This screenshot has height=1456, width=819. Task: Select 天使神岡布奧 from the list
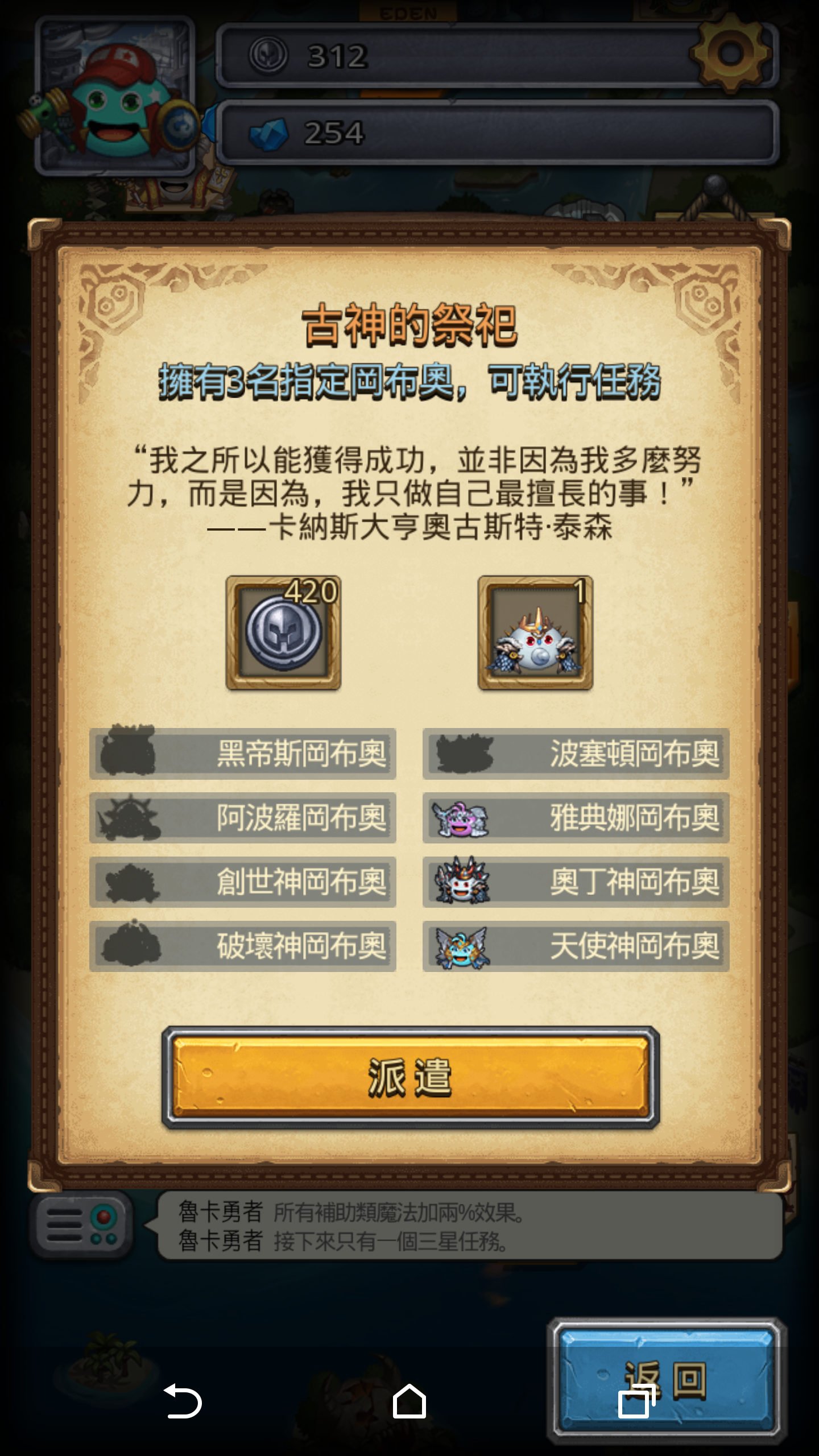(576, 946)
